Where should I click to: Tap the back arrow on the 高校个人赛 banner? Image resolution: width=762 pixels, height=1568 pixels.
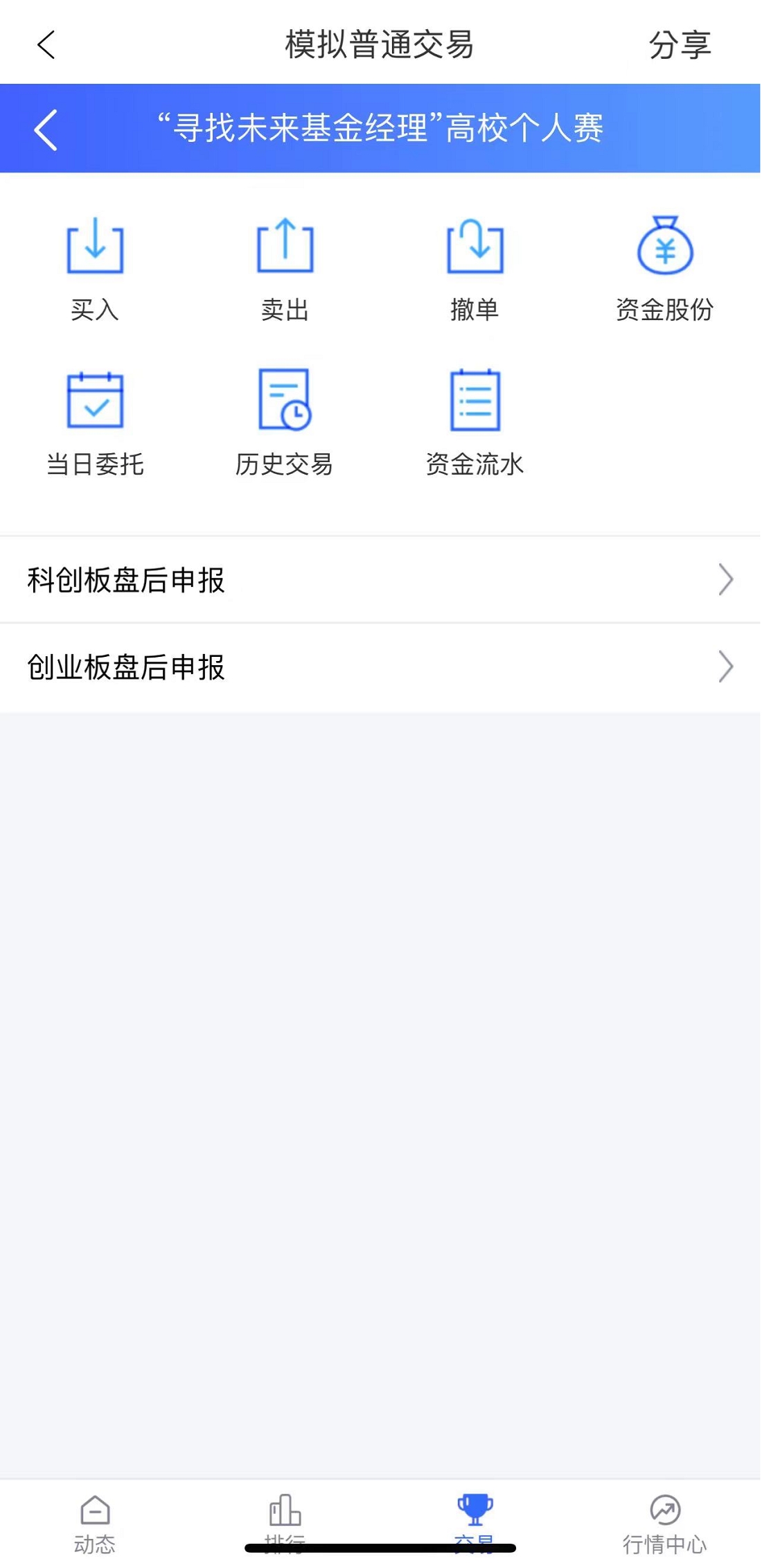pyautogui.click(x=46, y=130)
